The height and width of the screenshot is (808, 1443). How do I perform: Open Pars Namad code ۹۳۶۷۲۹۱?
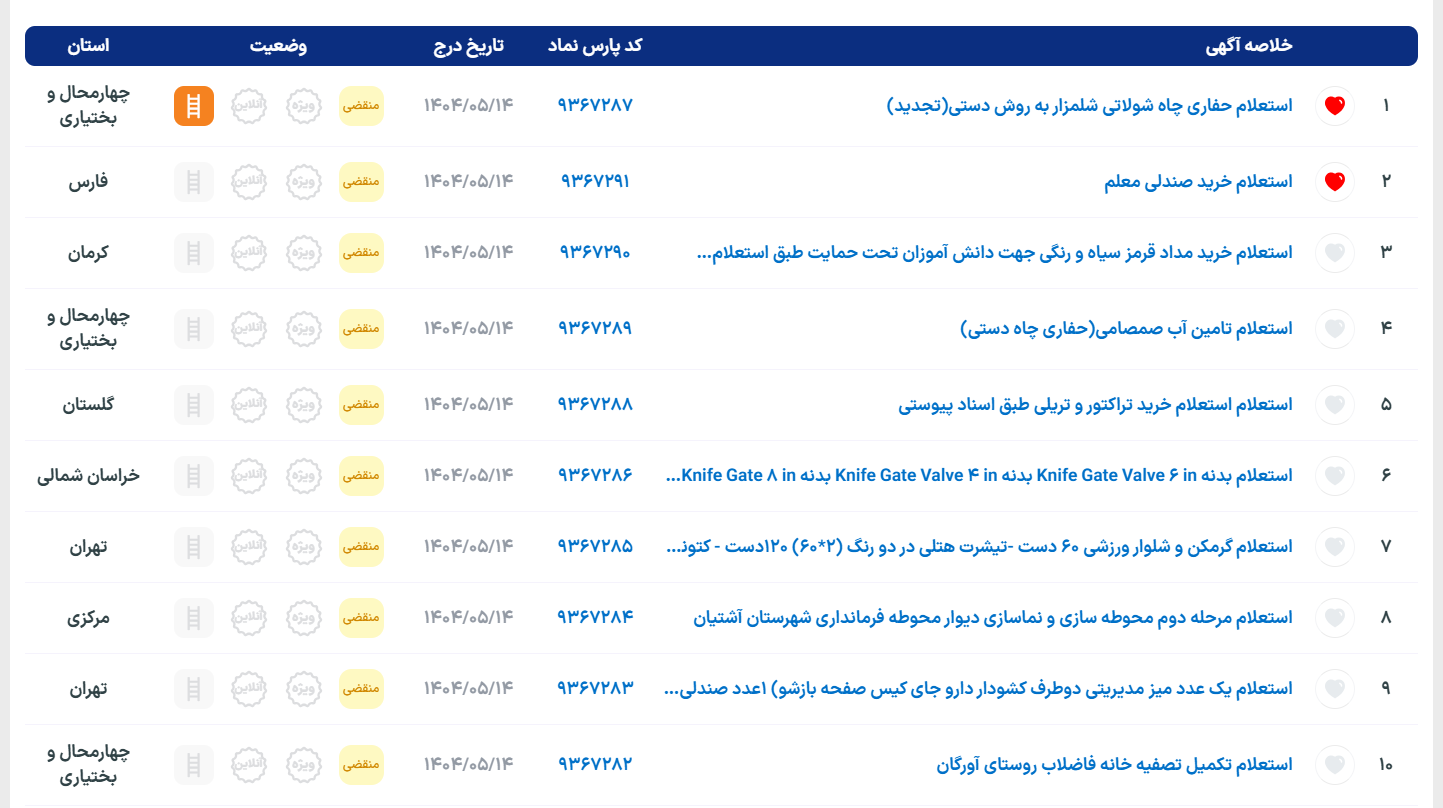[595, 181]
